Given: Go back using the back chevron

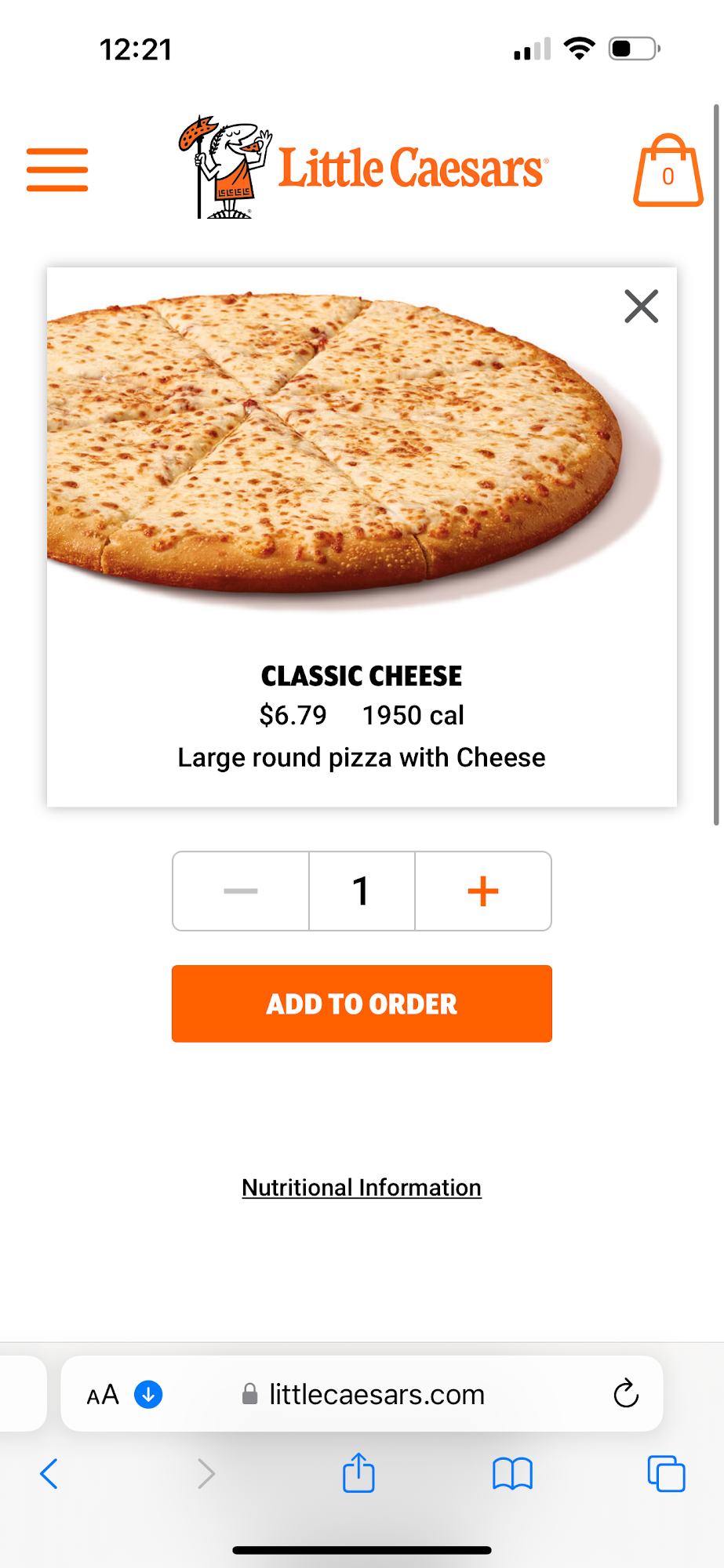Looking at the screenshot, I should coord(49,1473).
